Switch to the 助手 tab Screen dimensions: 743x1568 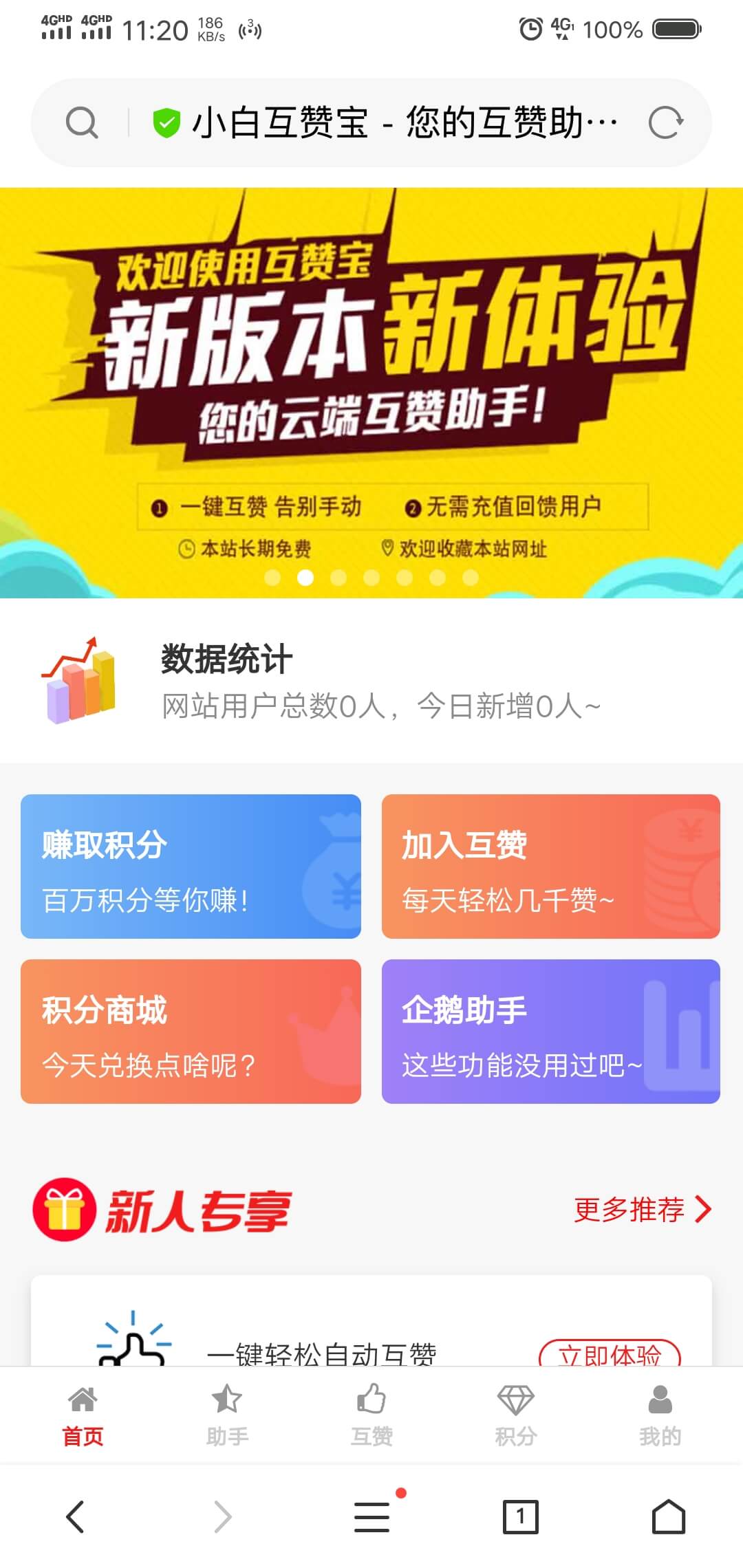click(x=227, y=1415)
